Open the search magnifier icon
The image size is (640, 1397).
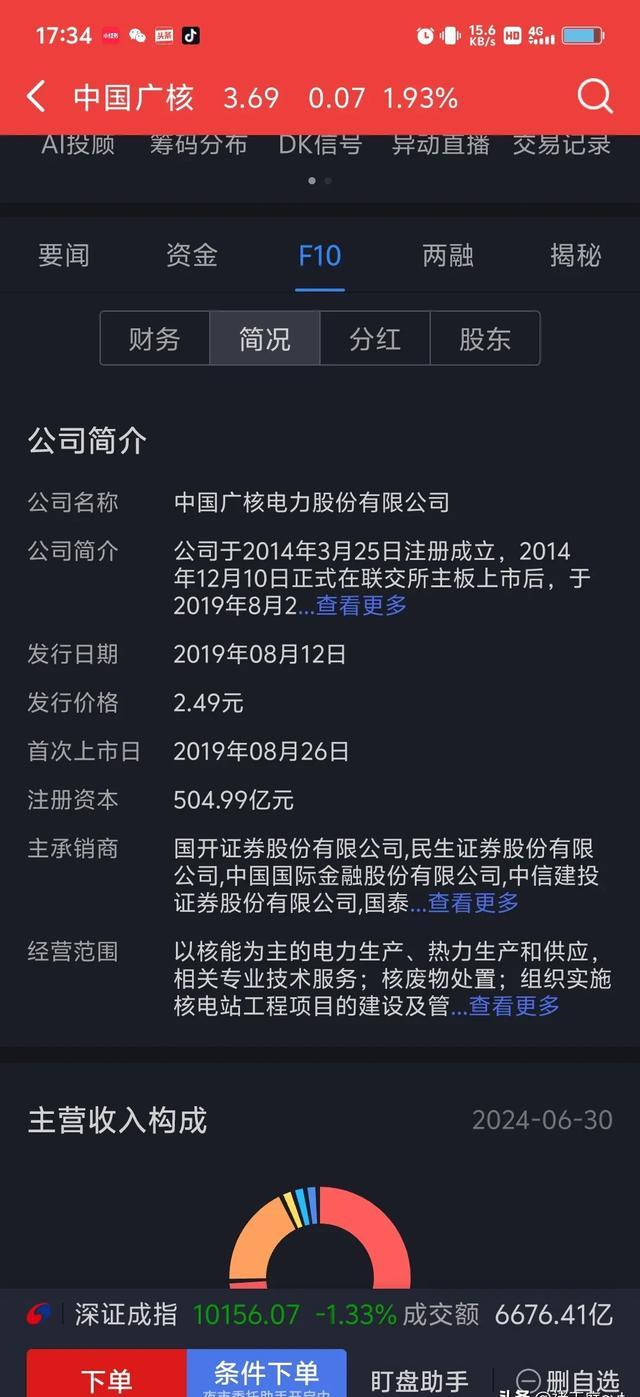click(x=595, y=97)
